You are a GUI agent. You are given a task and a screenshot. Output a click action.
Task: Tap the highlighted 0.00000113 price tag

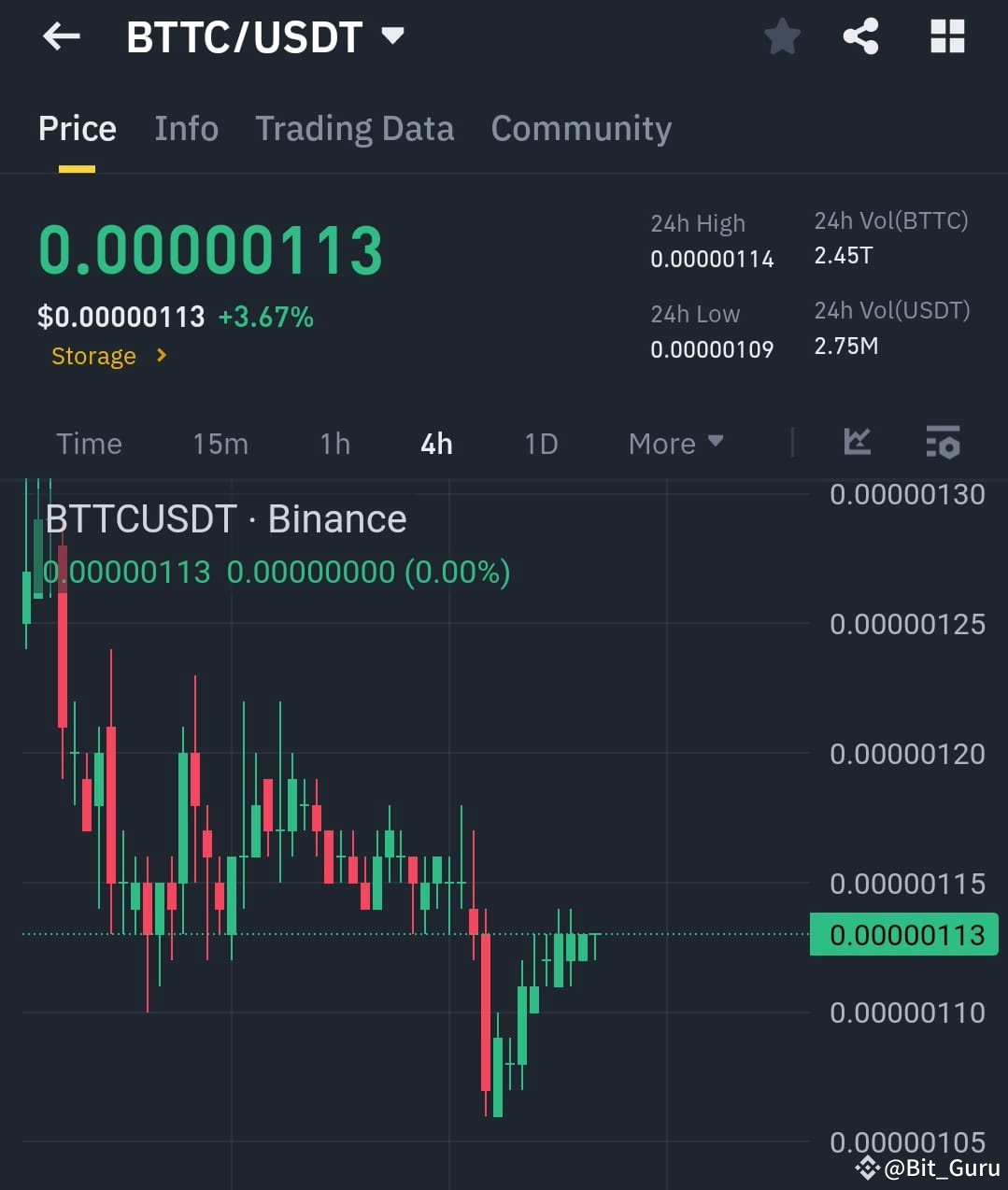[902, 934]
